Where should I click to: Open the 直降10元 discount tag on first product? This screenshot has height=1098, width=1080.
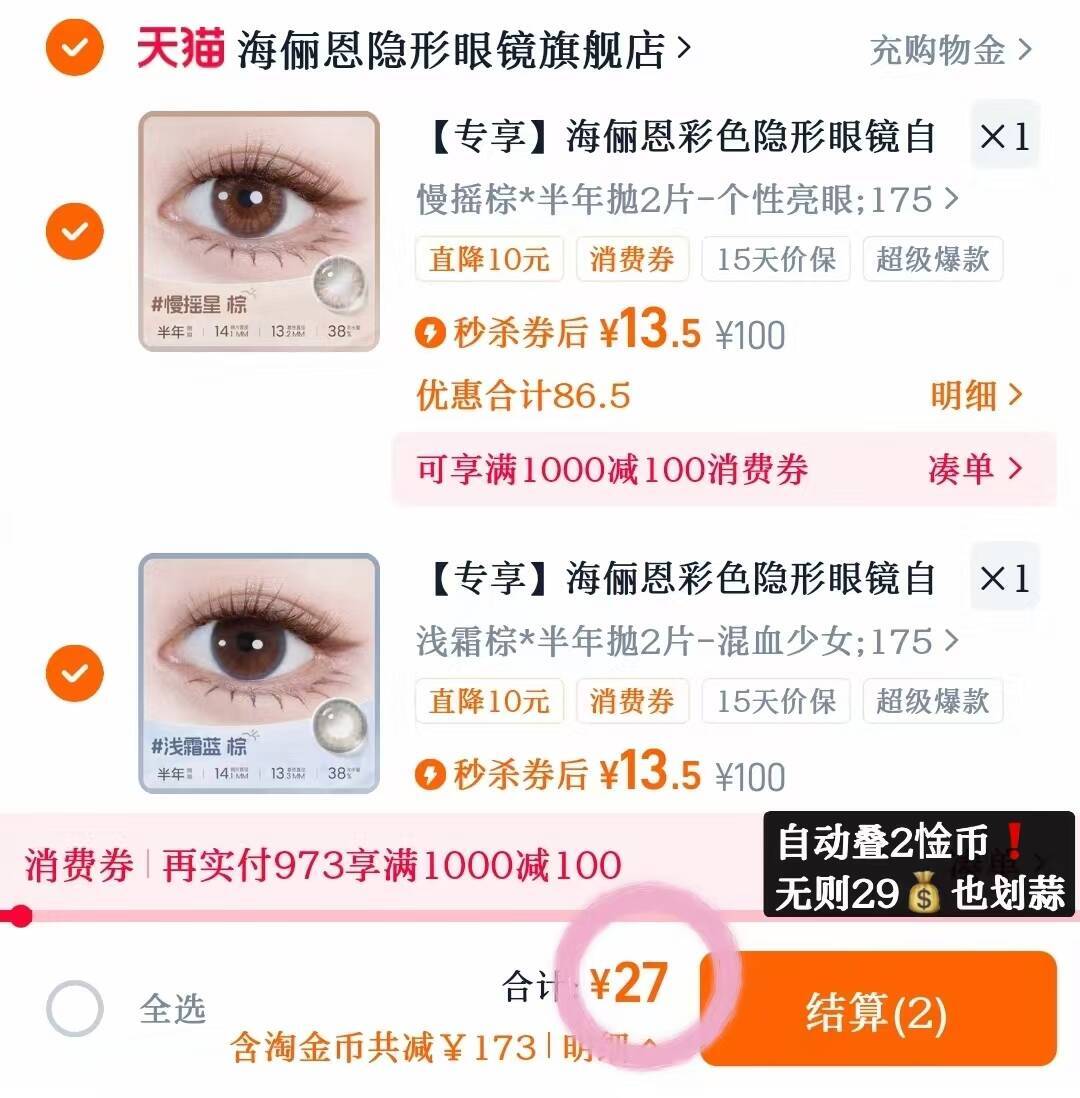tap(489, 259)
